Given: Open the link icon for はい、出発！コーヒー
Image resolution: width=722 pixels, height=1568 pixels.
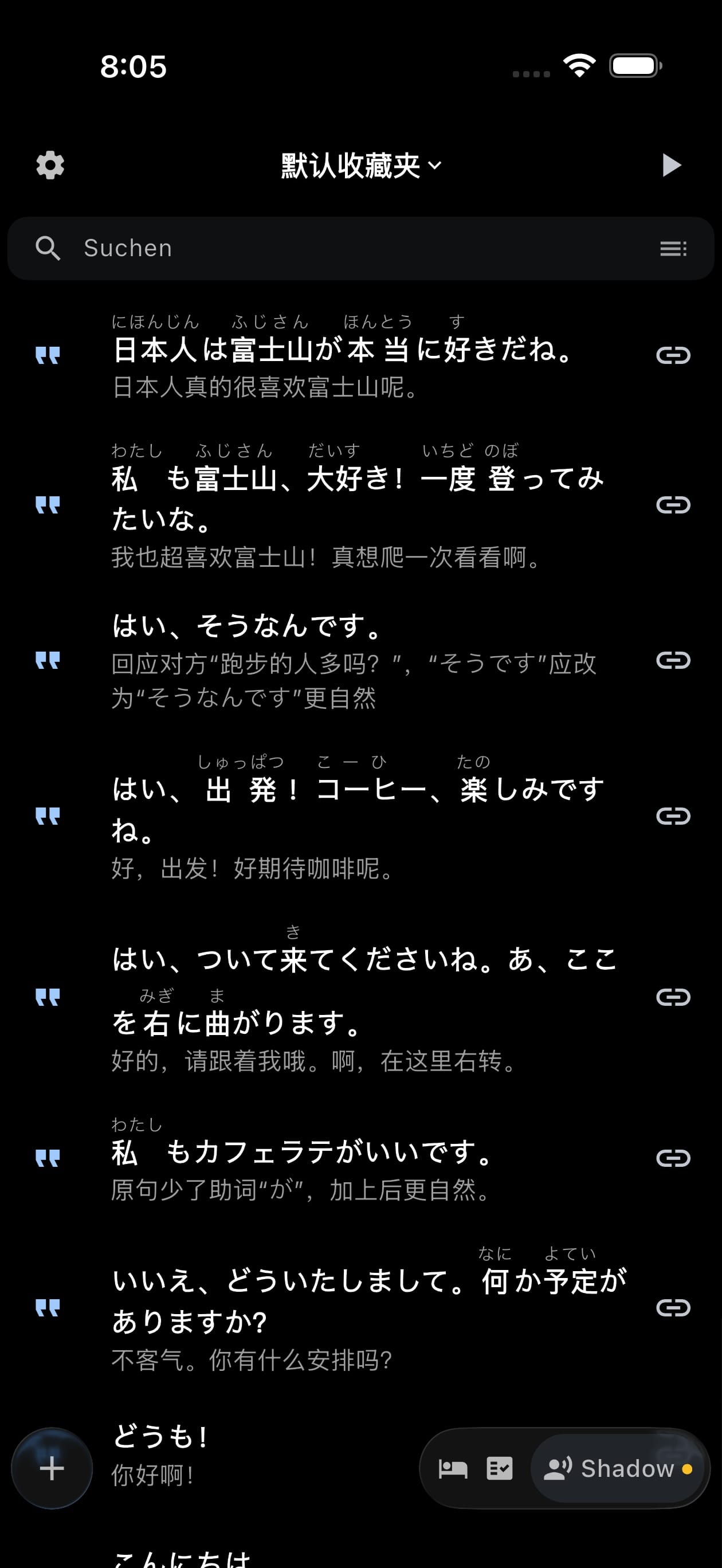Looking at the screenshot, I should coord(673,816).
